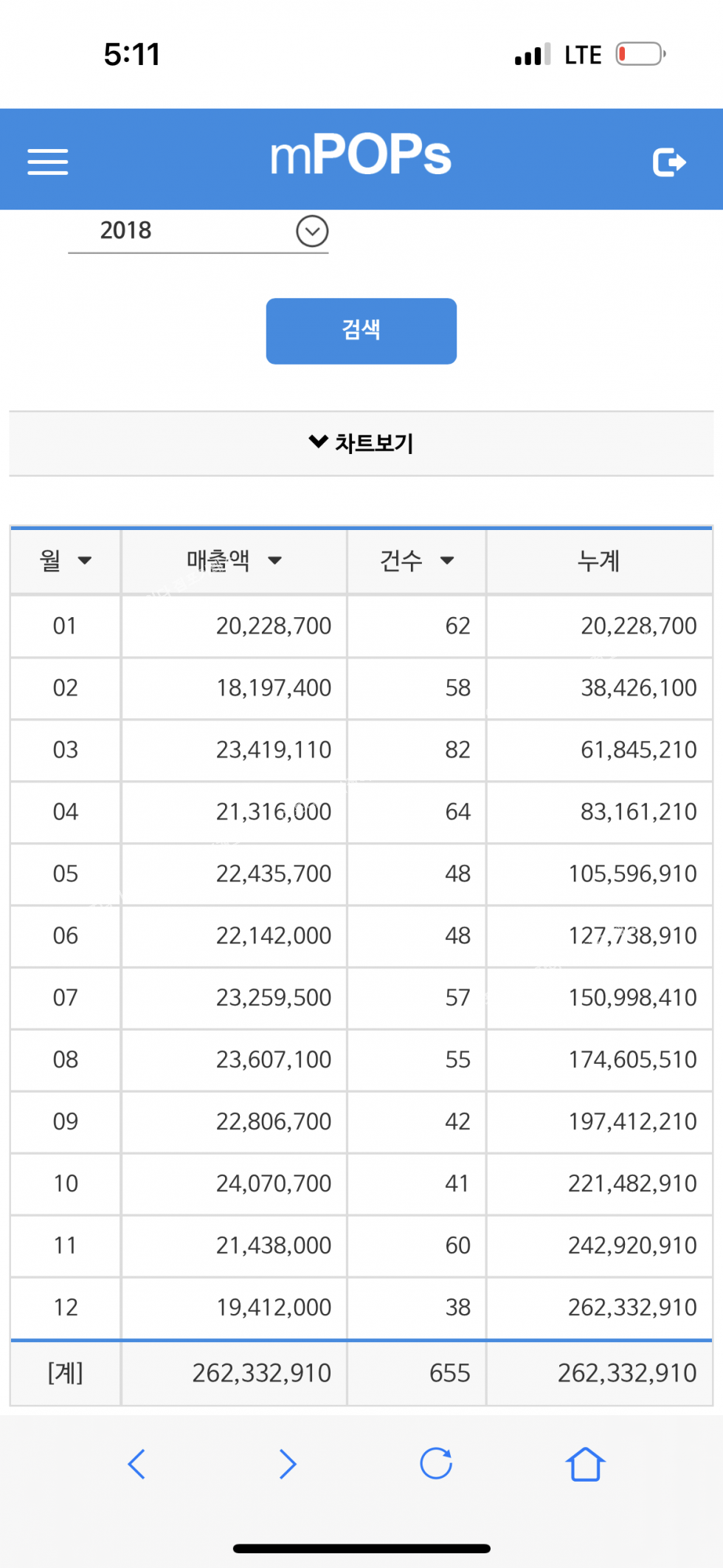Sort by the 월 column
The width and height of the screenshot is (723, 1568).
(66, 561)
